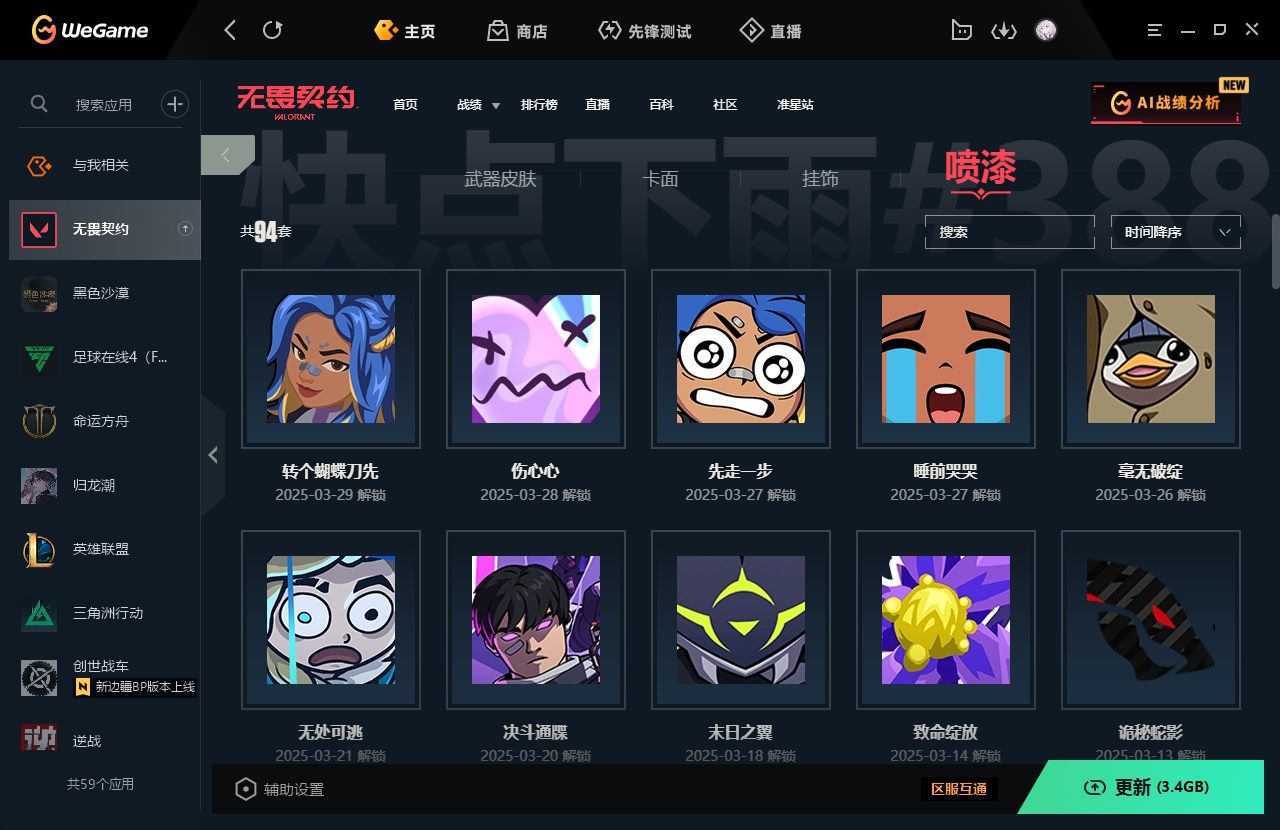Refresh the current page

point(272,30)
